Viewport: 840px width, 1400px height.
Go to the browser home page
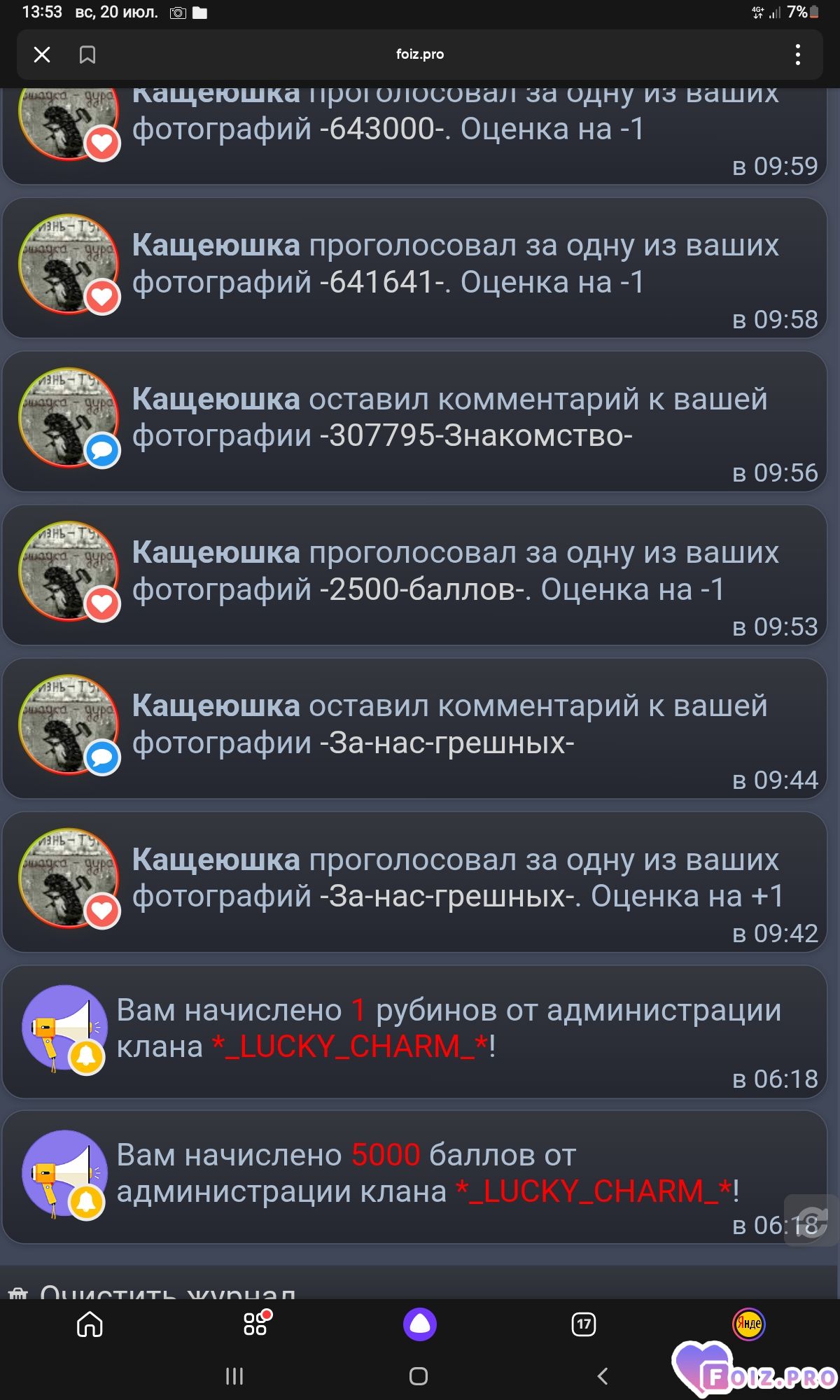pos(90,1324)
